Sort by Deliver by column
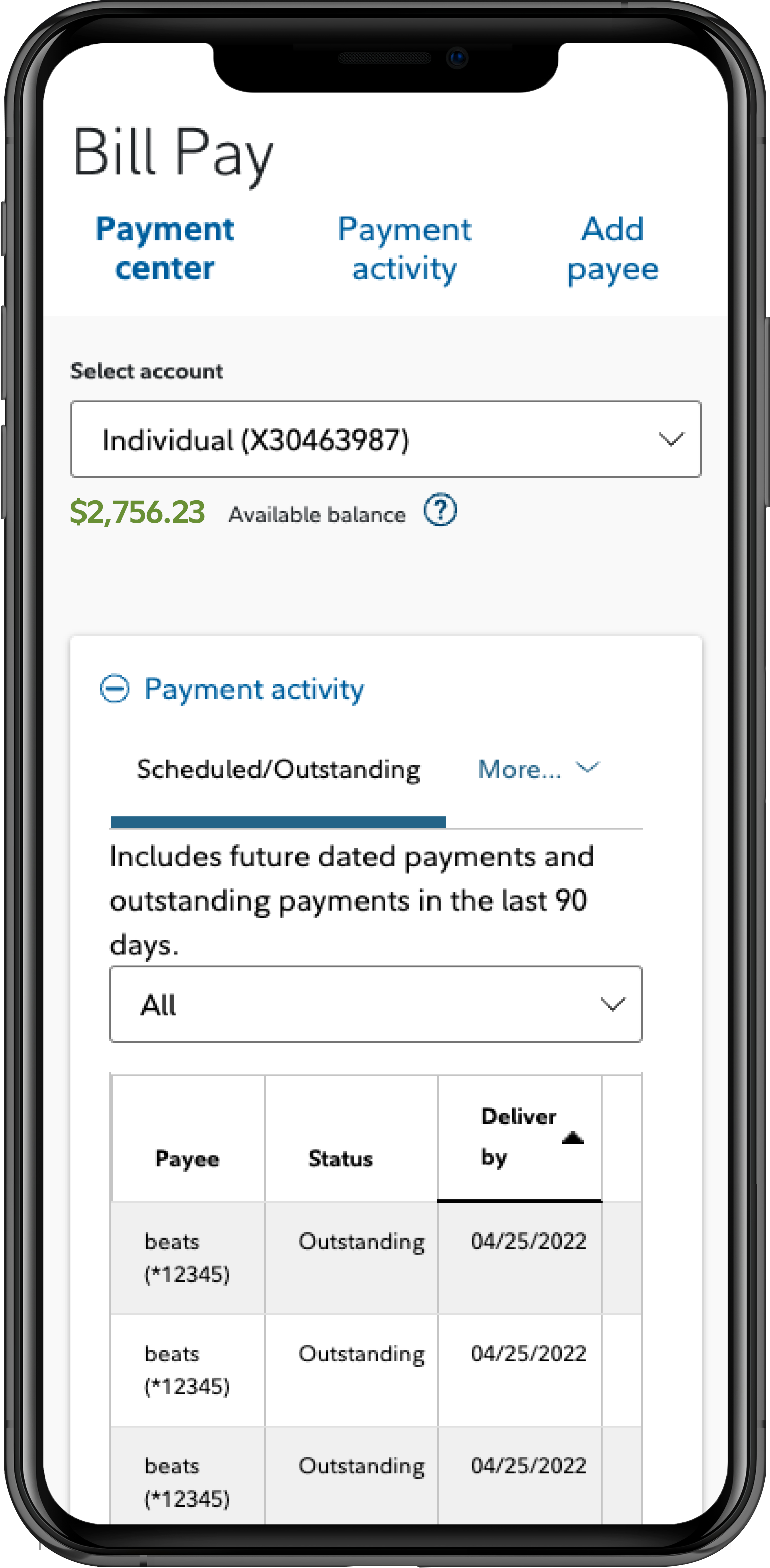This screenshot has height=1568, width=770. click(519, 1137)
